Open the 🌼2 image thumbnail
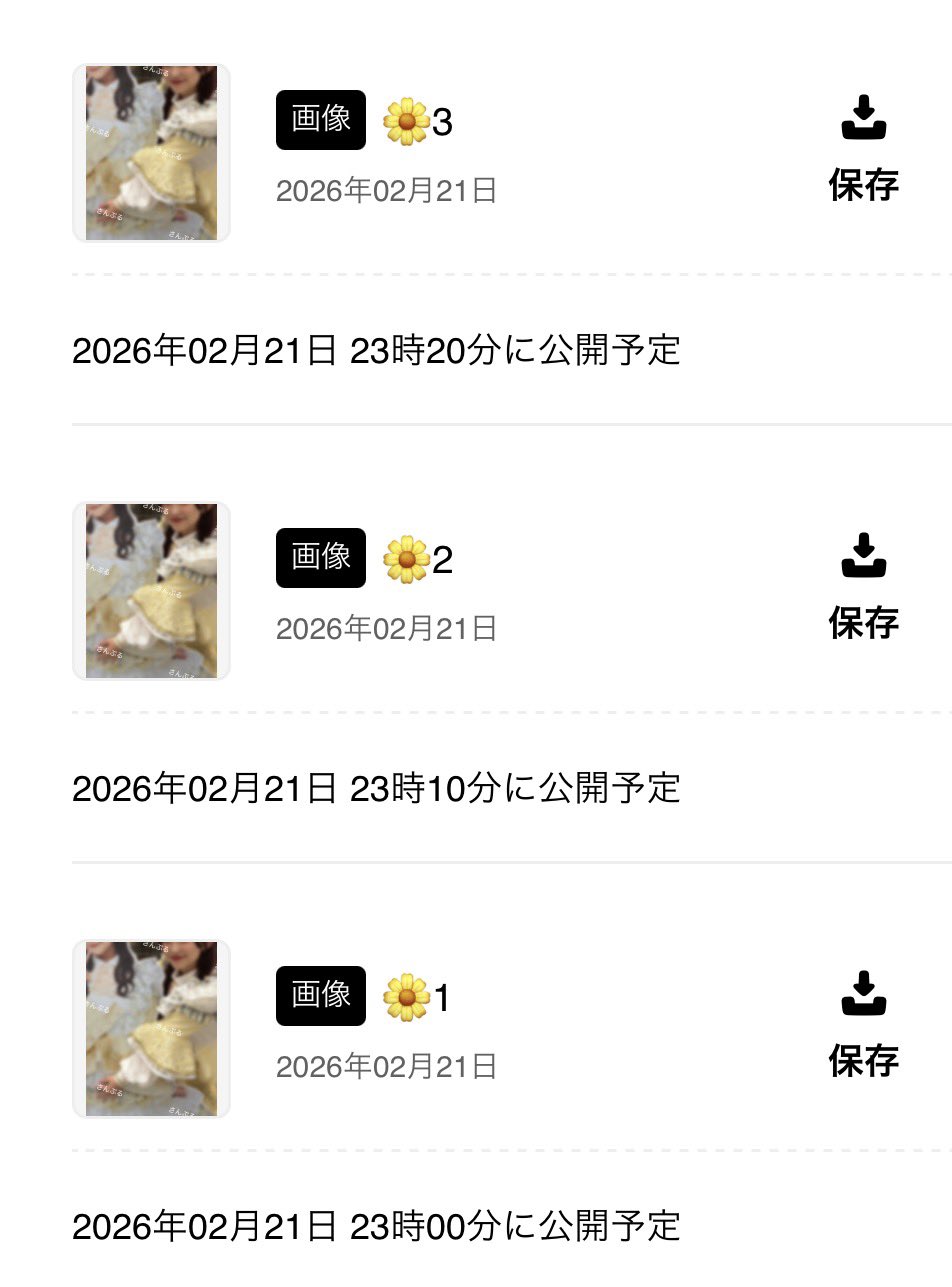 click(x=152, y=591)
